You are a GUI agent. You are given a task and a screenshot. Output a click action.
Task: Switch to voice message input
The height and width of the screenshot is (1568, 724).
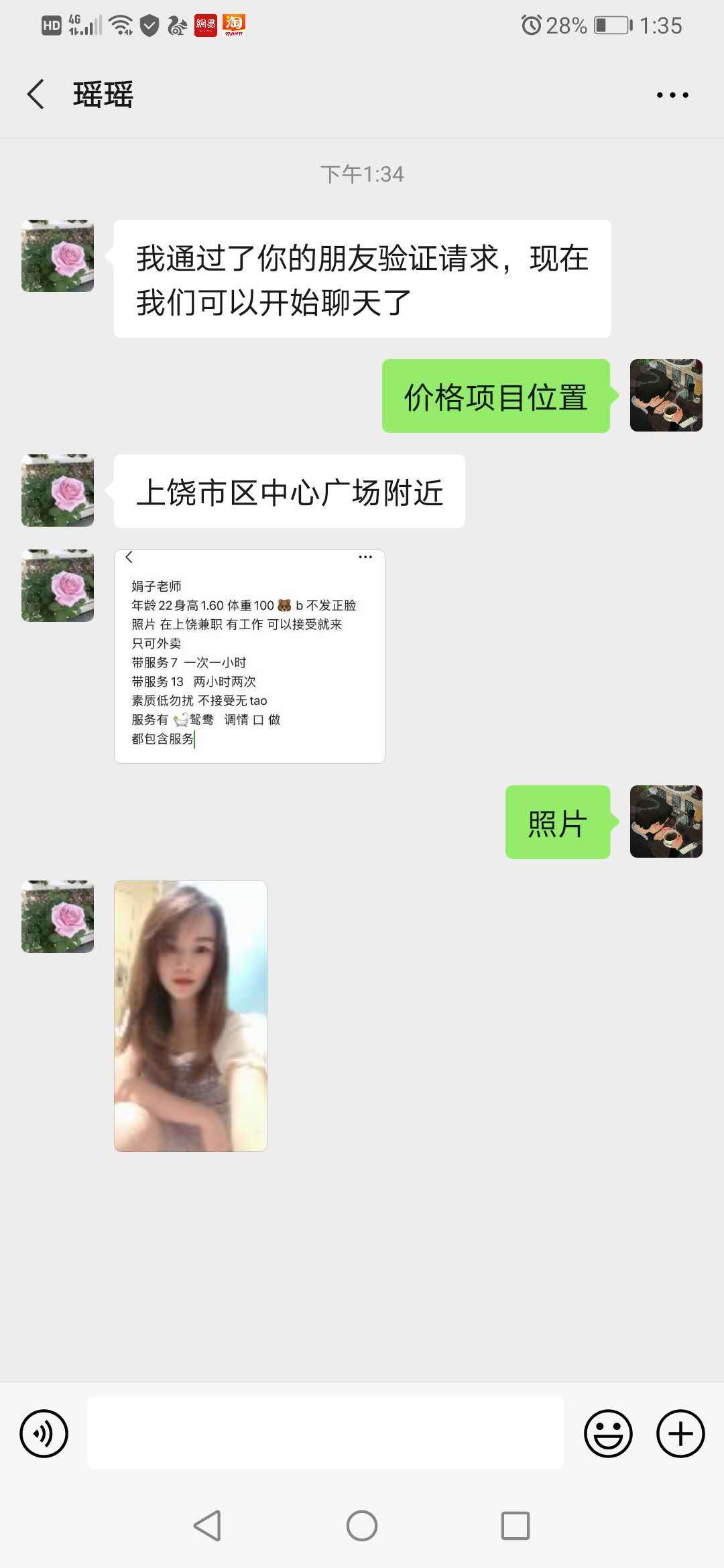(44, 1433)
